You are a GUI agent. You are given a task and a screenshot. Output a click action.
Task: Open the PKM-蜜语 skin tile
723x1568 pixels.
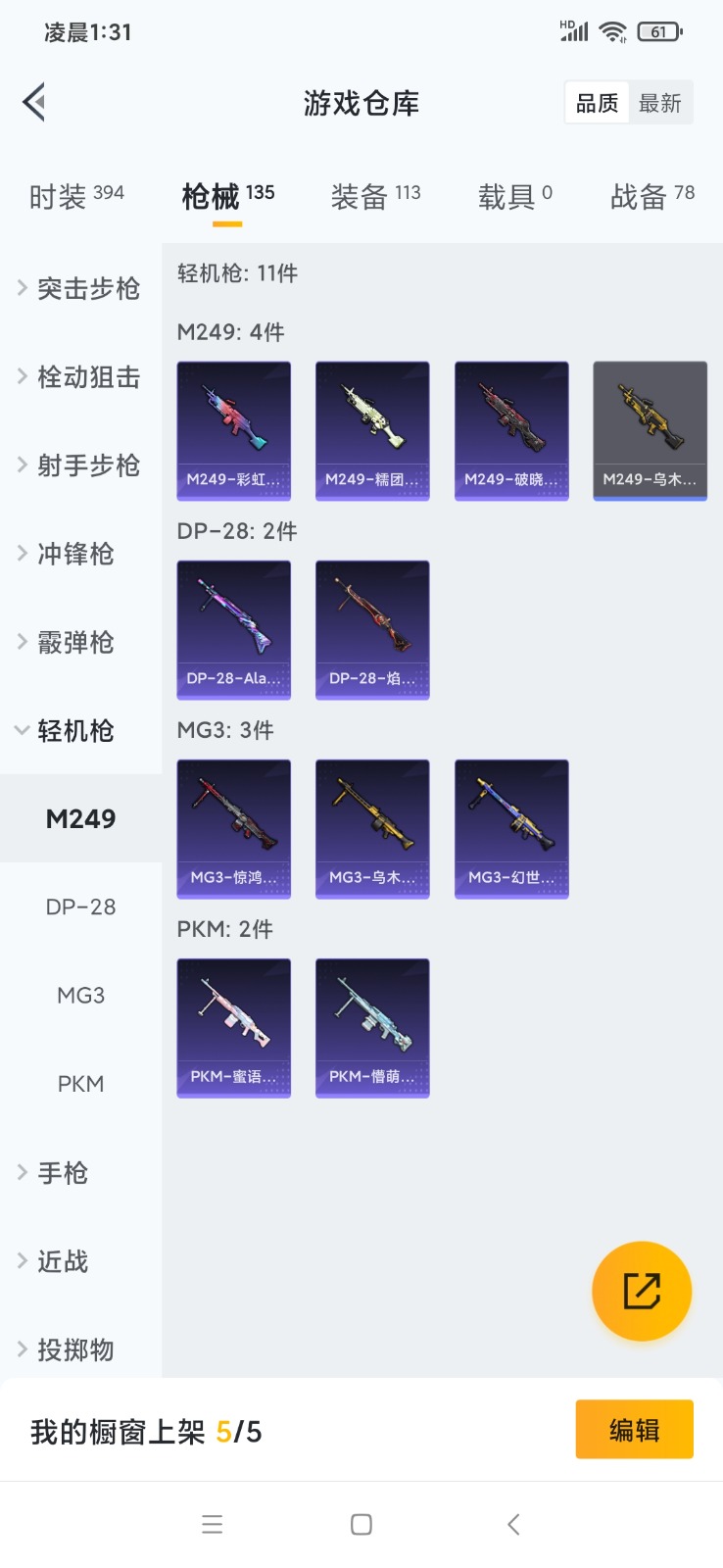click(233, 1028)
